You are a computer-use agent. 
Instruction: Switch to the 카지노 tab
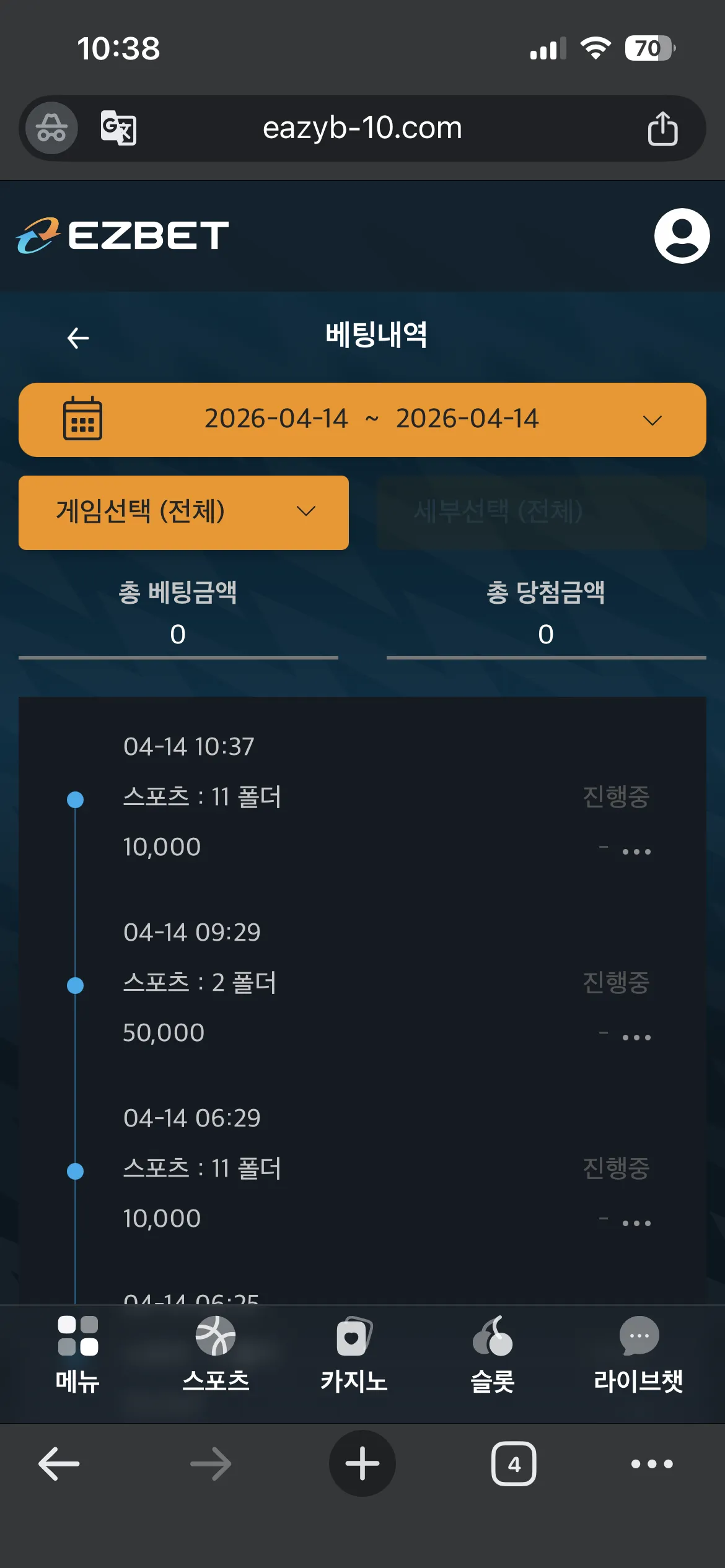(x=354, y=1355)
